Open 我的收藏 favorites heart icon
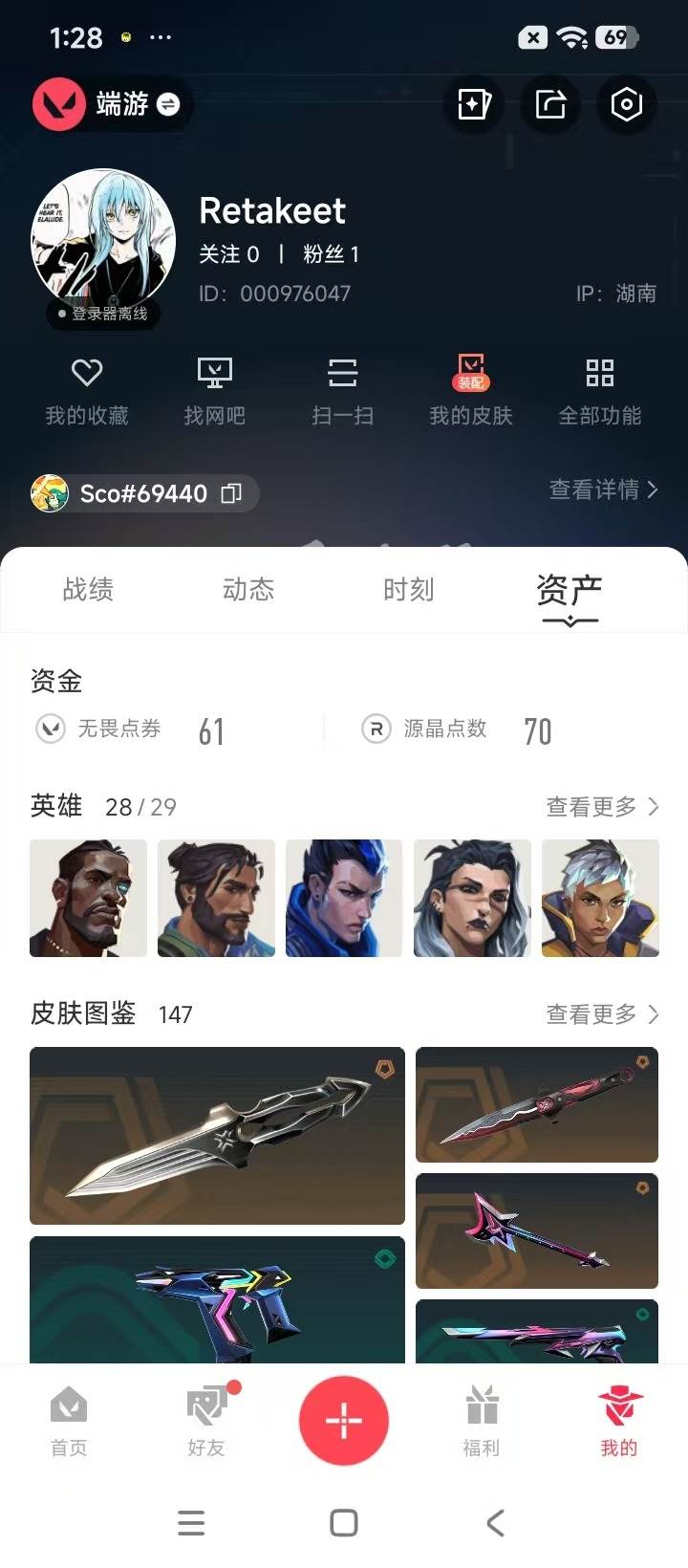Viewport: 688px width, 1568px height. click(x=87, y=388)
